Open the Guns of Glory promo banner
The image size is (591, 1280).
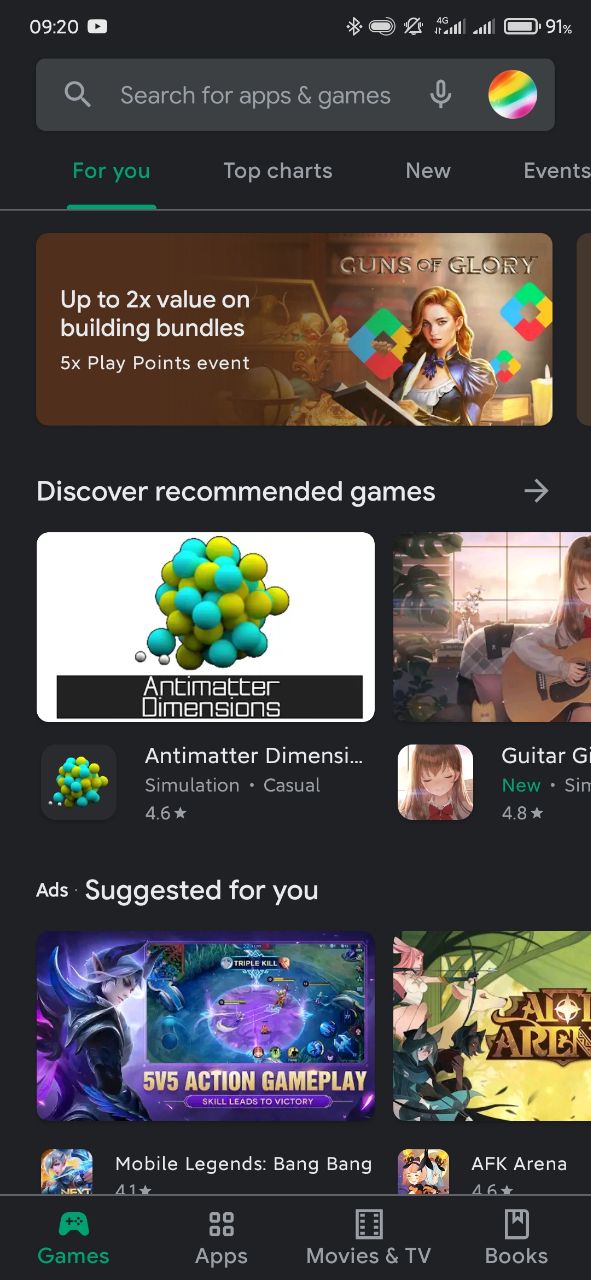coord(294,329)
